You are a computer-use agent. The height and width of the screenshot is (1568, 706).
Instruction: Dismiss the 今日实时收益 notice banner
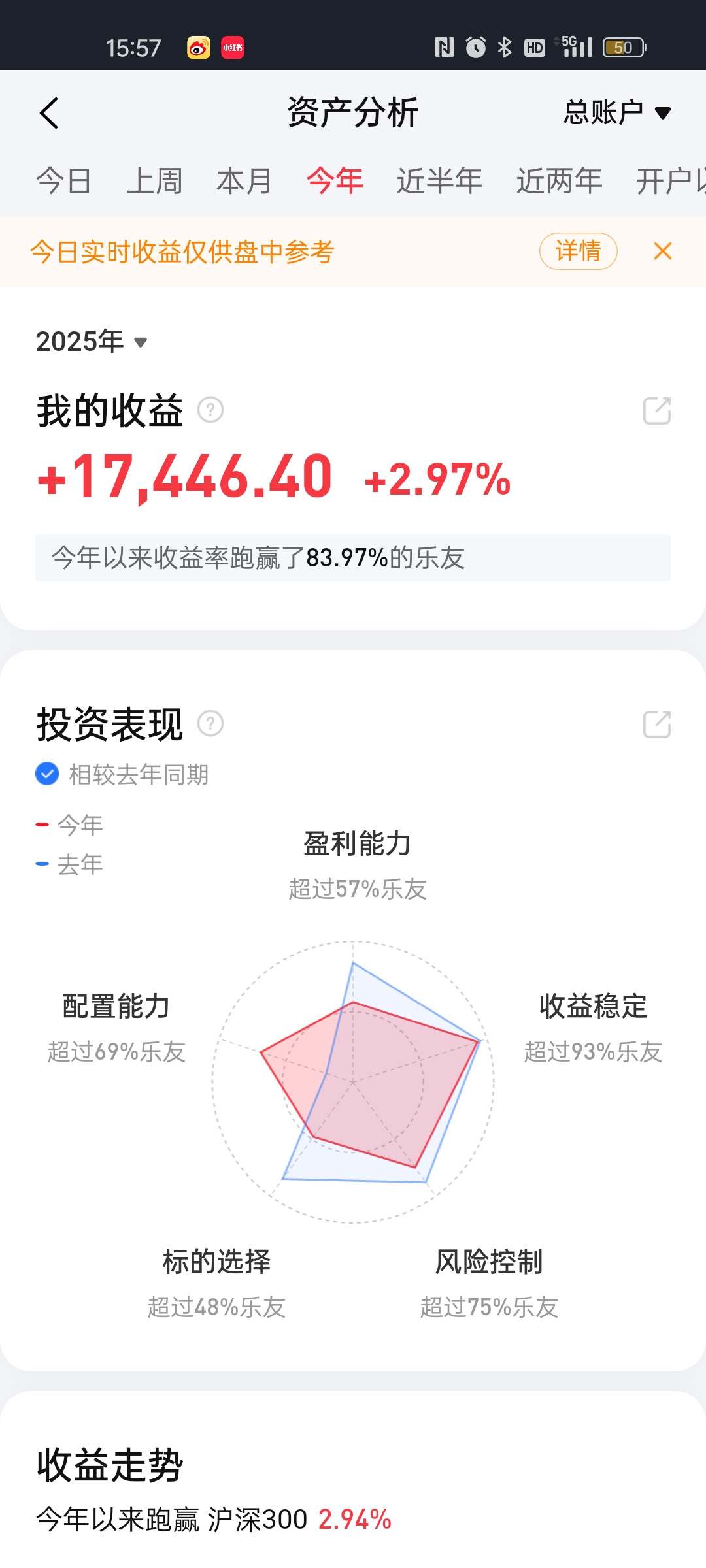pyautogui.click(x=662, y=252)
